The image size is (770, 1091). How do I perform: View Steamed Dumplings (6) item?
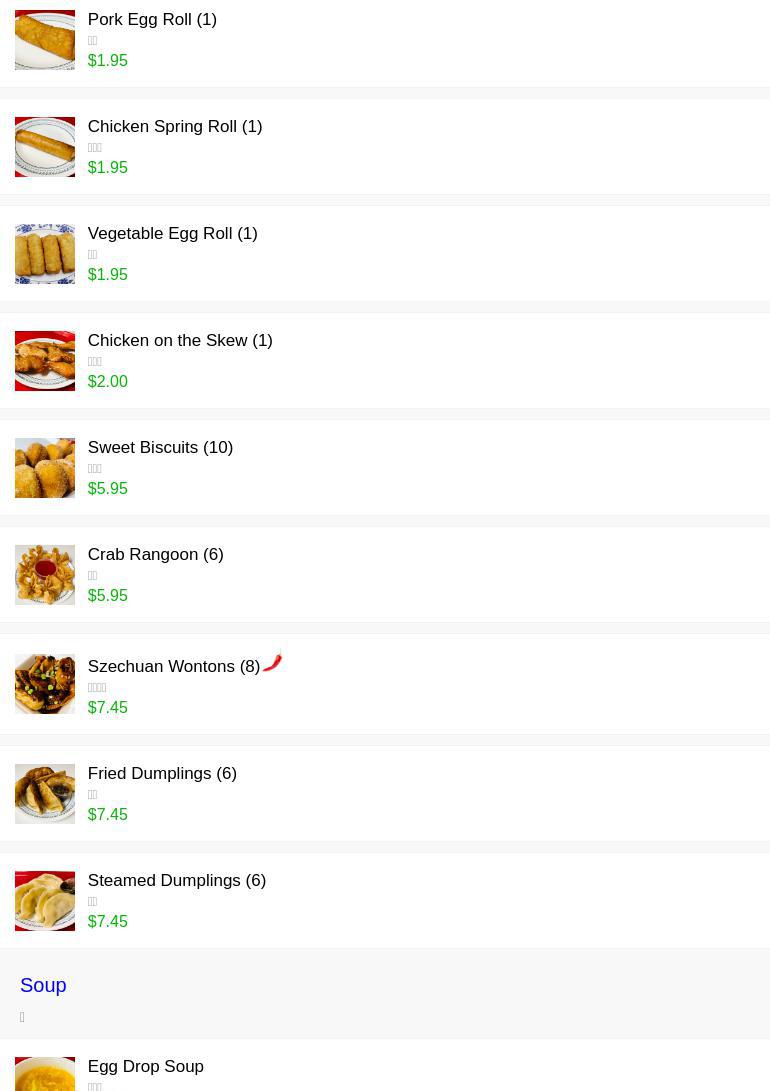pos(176,881)
